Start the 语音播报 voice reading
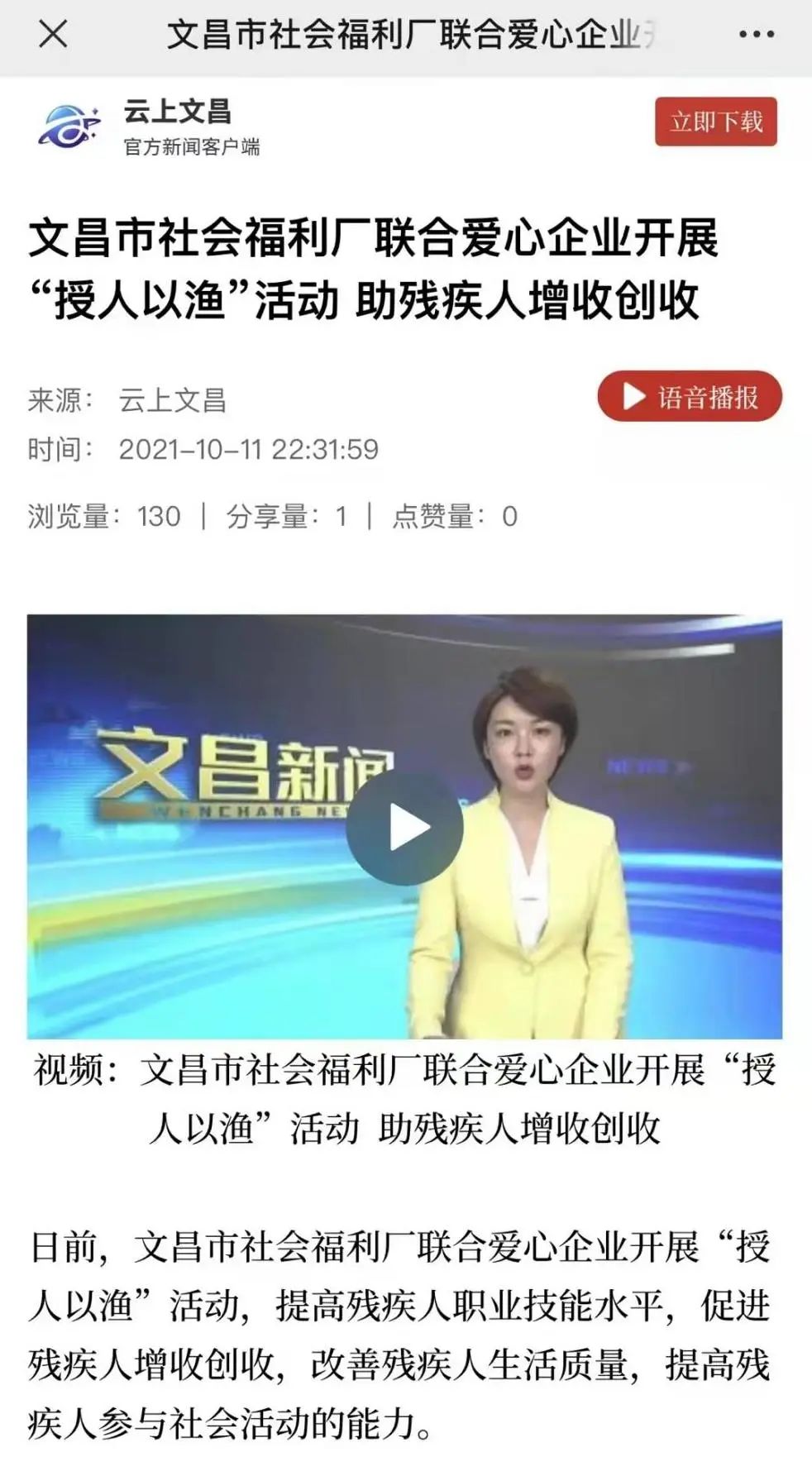The image size is (812, 1457). [690, 397]
